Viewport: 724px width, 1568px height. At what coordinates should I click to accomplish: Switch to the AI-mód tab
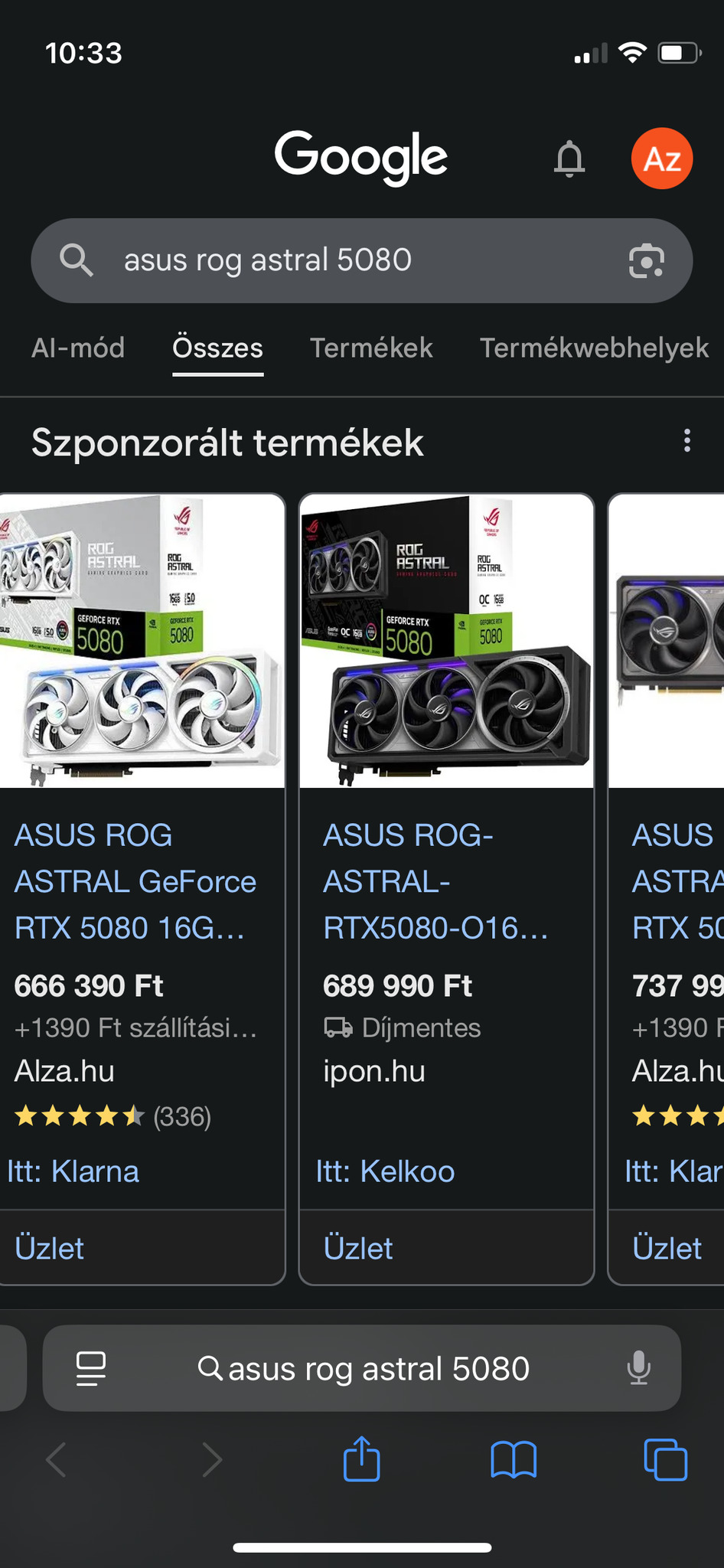pyautogui.click(x=78, y=348)
